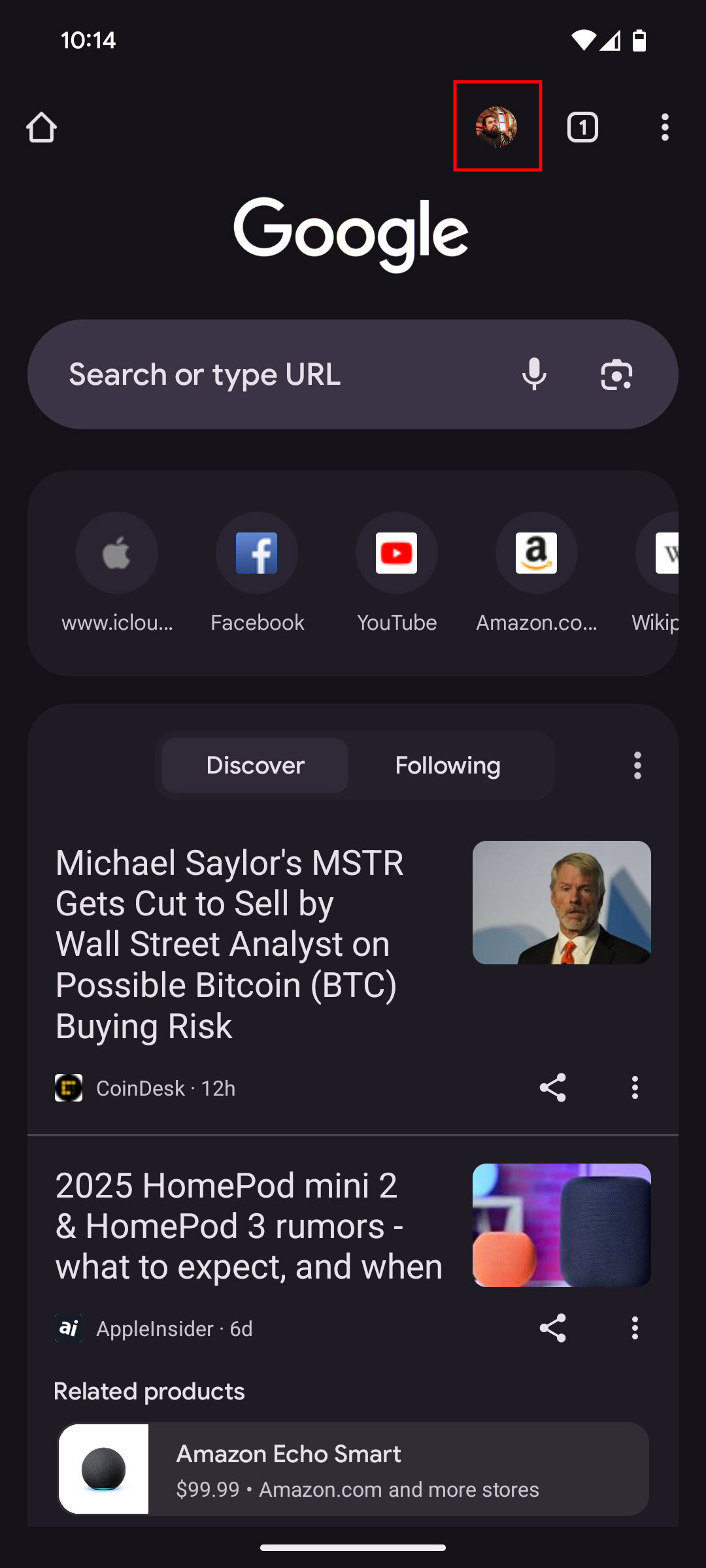Open Chrome's overflow menu

(665, 127)
